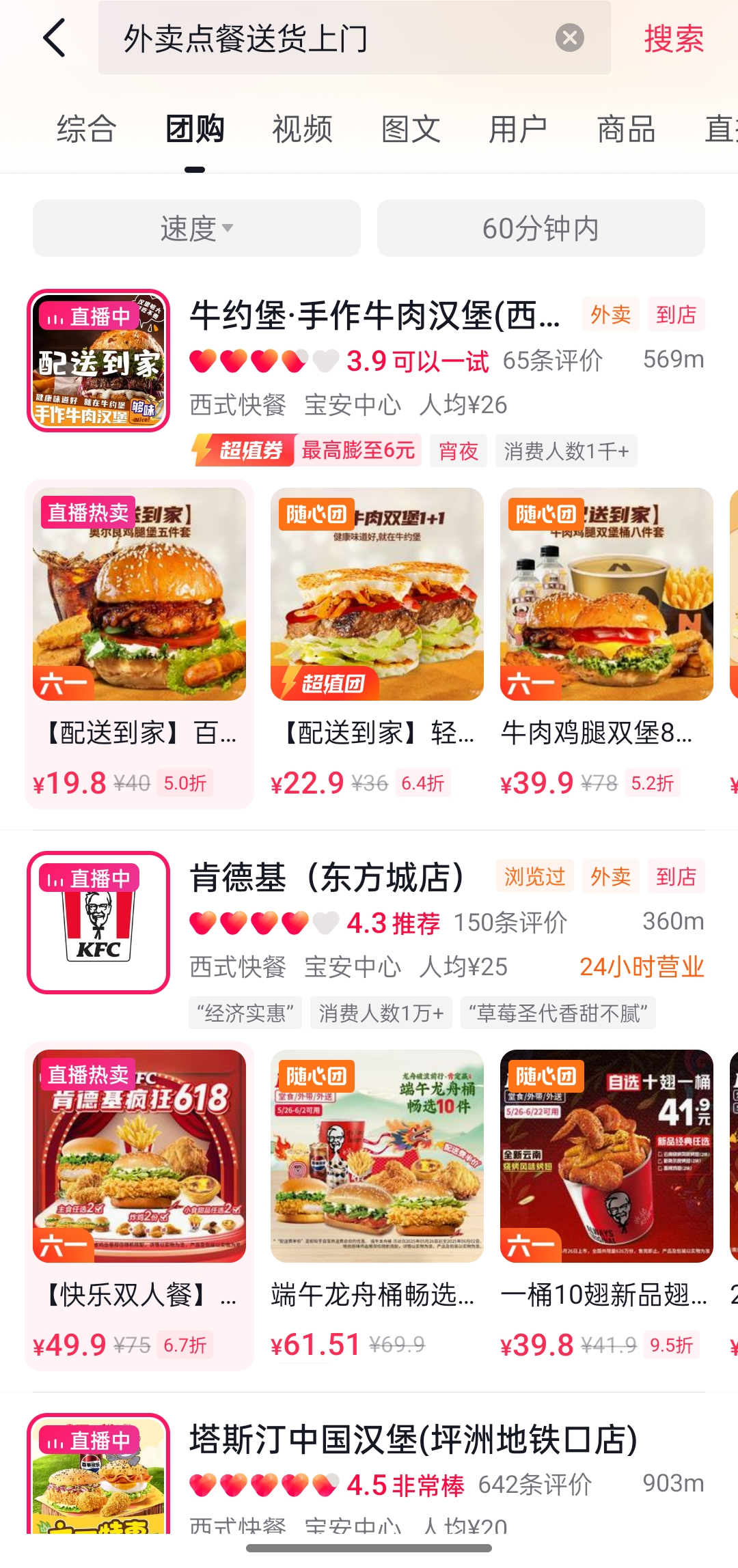Screen dimensions: 738x1568
Task: Switch to the 综合 tab
Action: [x=87, y=129]
